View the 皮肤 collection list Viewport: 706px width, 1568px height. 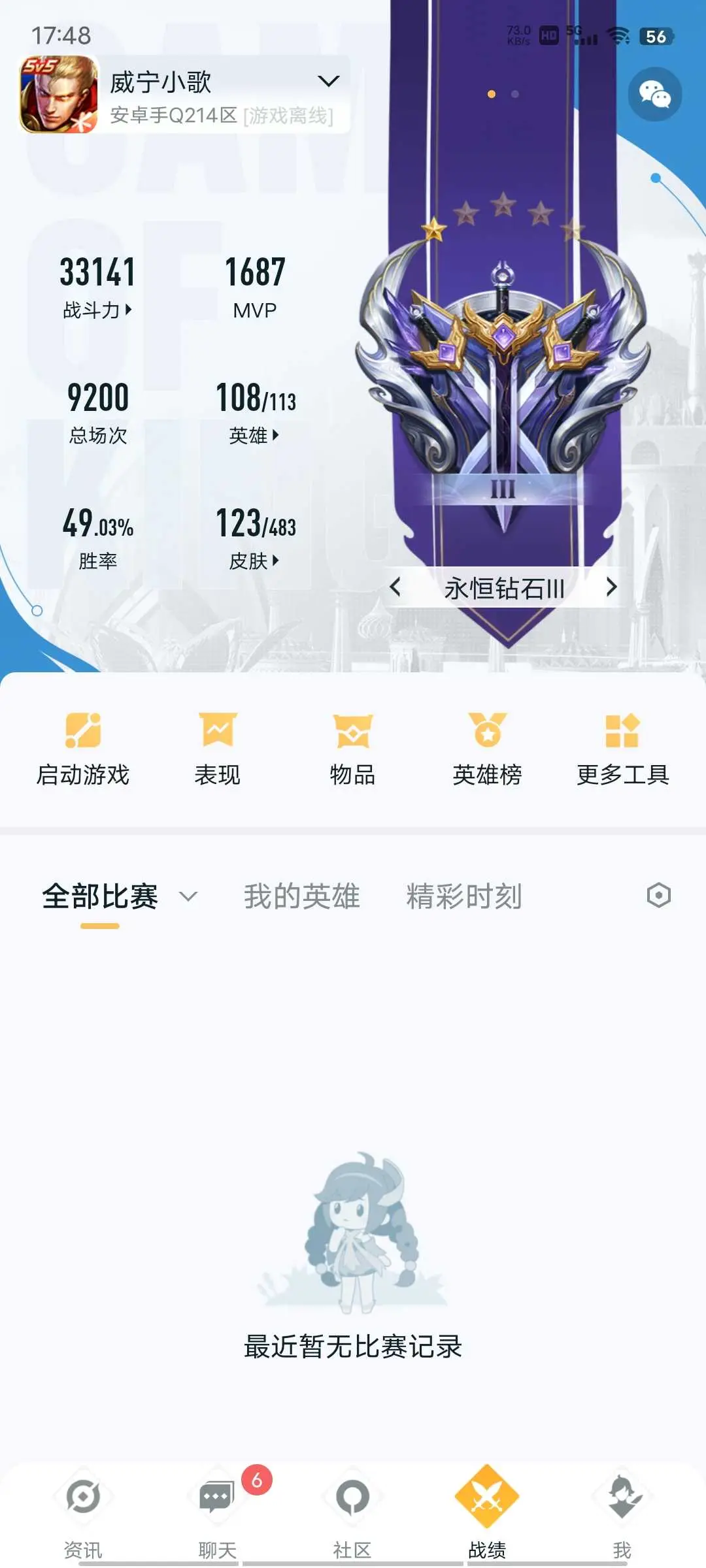click(255, 561)
